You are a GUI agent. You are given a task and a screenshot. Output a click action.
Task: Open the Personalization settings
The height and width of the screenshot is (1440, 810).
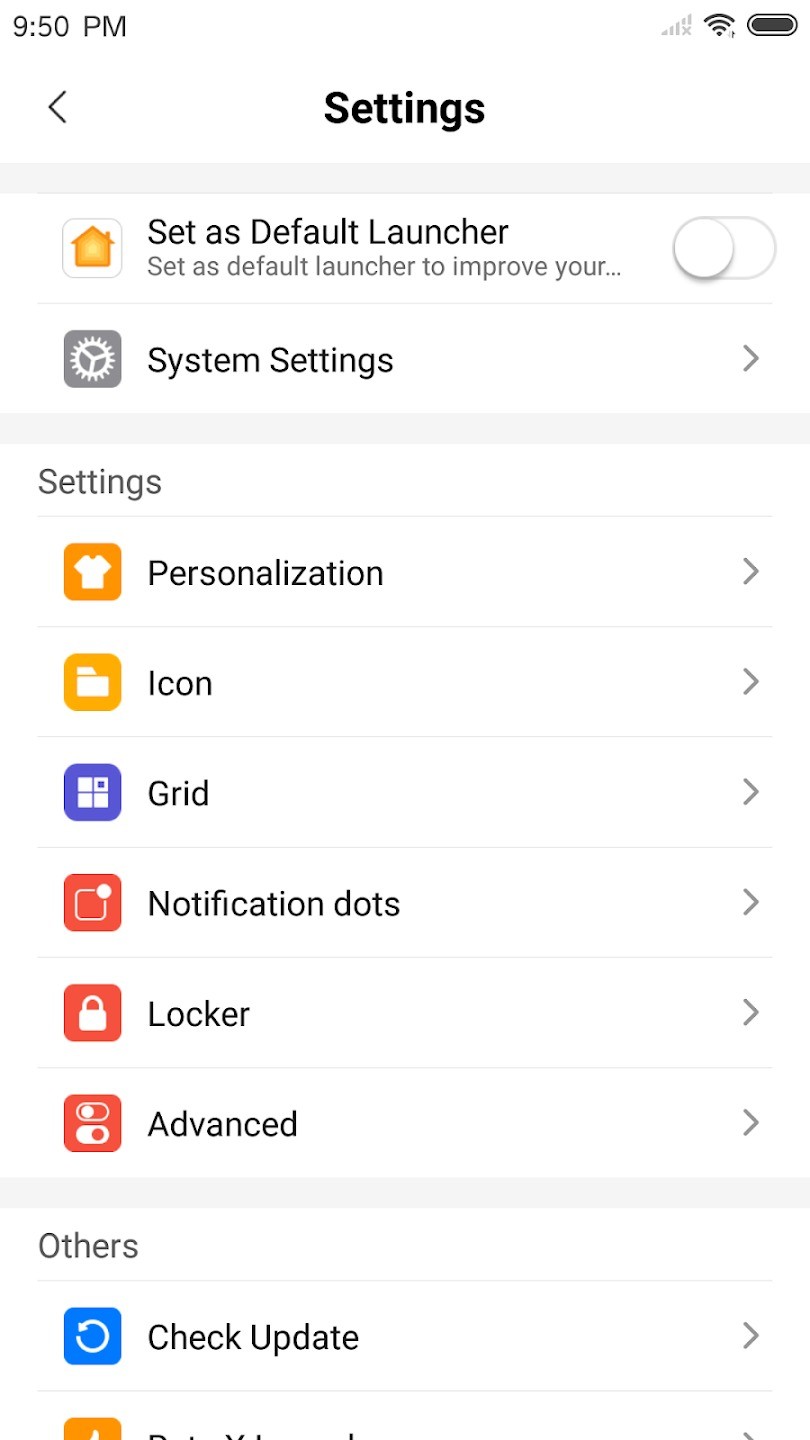tap(404, 572)
